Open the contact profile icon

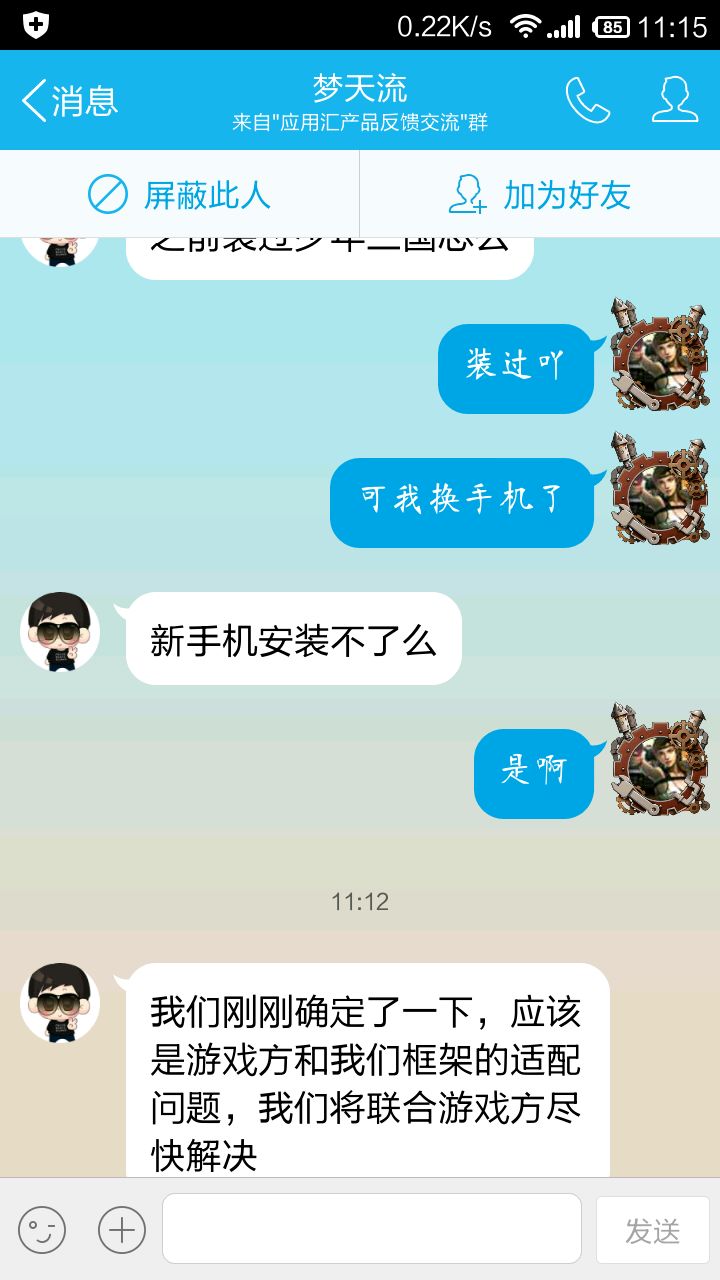[675, 100]
